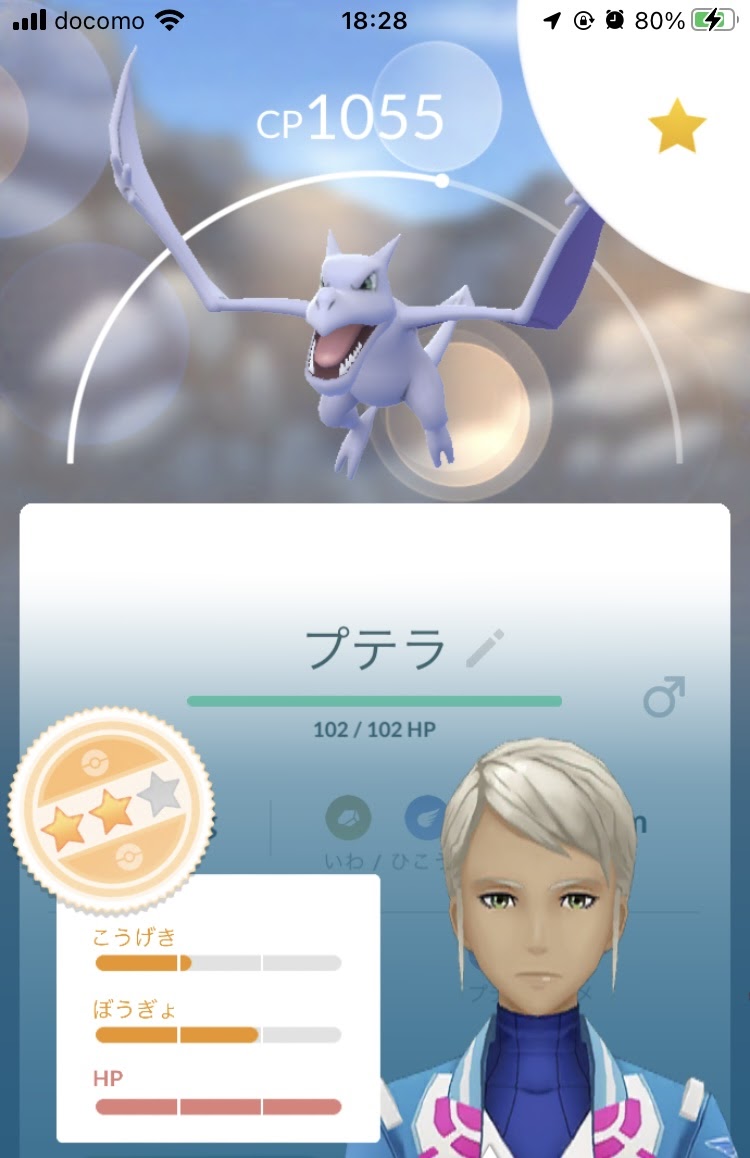Edit the nickname プテラ with the pencil icon
Image resolution: width=750 pixels, height=1158 pixels.
tap(485, 648)
